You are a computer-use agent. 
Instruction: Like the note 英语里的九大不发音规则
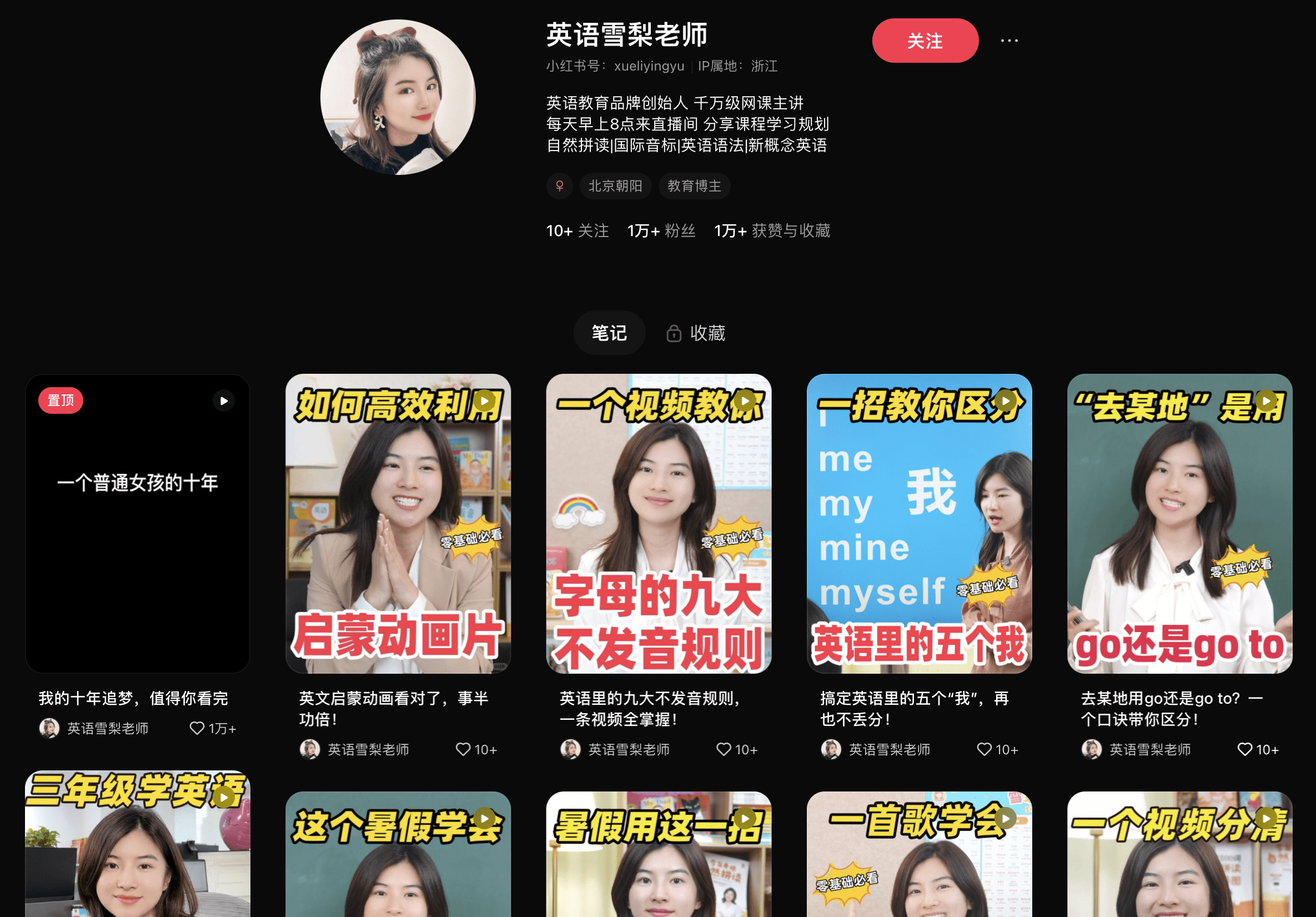pos(724,750)
